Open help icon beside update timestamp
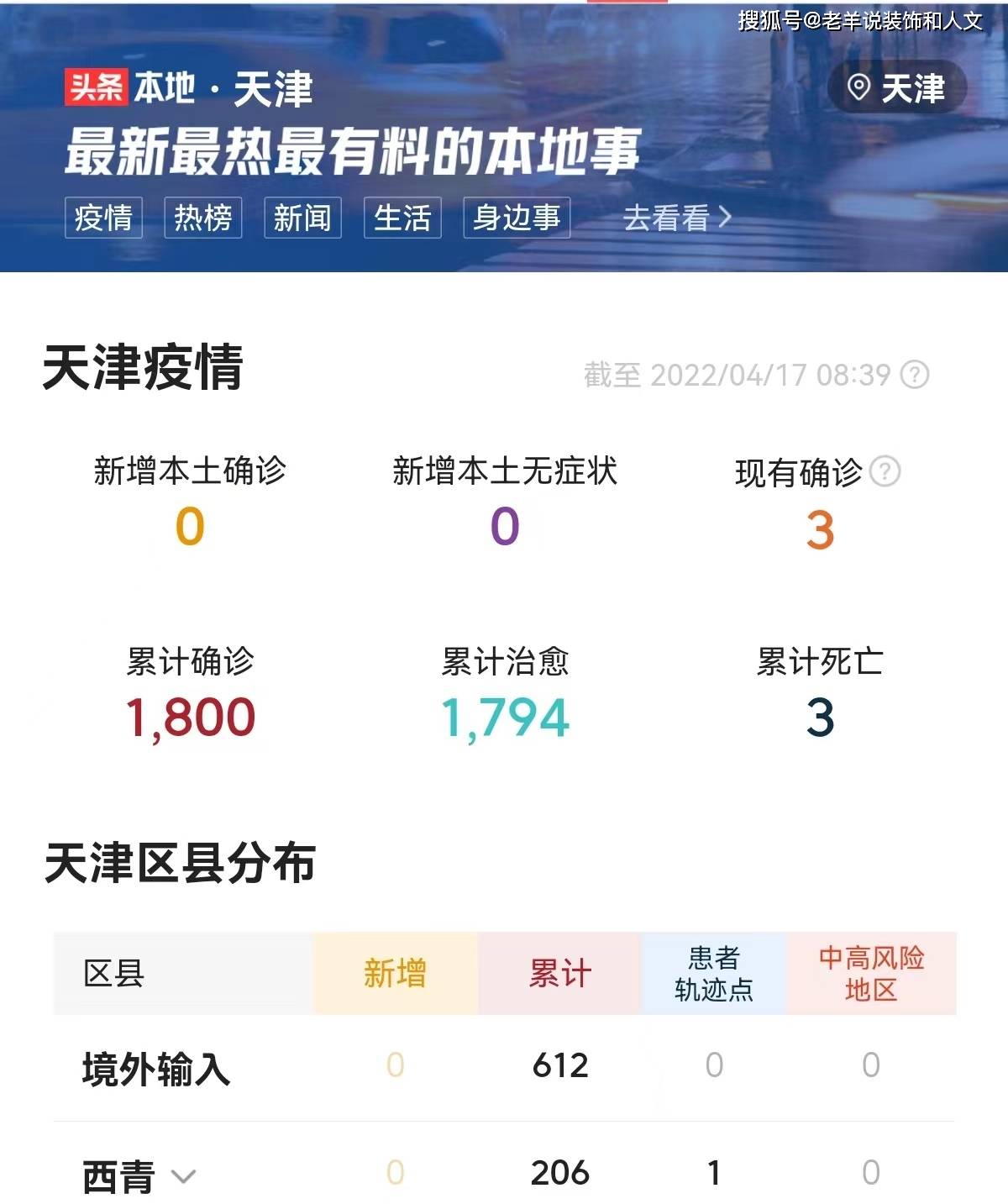Image resolution: width=1008 pixels, height=1204 pixels. coord(915,375)
